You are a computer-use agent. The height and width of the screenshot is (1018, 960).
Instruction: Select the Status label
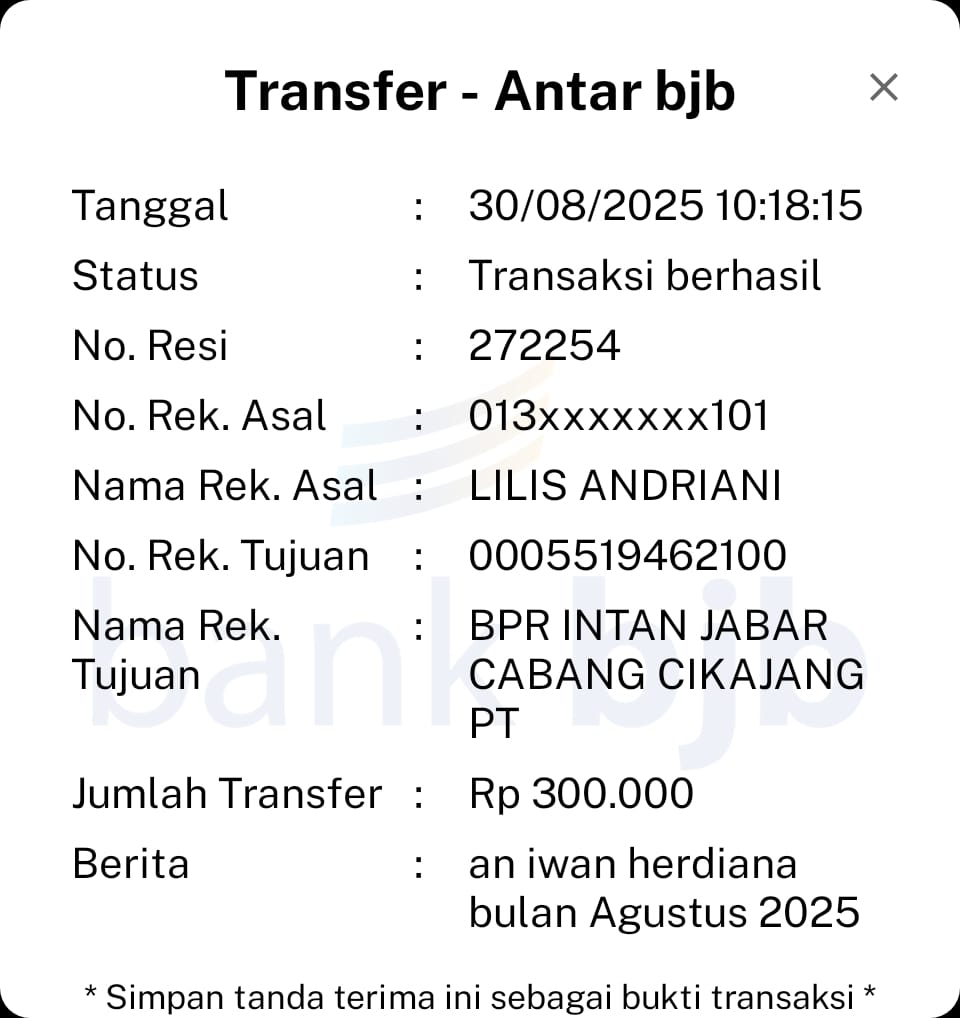coord(135,276)
